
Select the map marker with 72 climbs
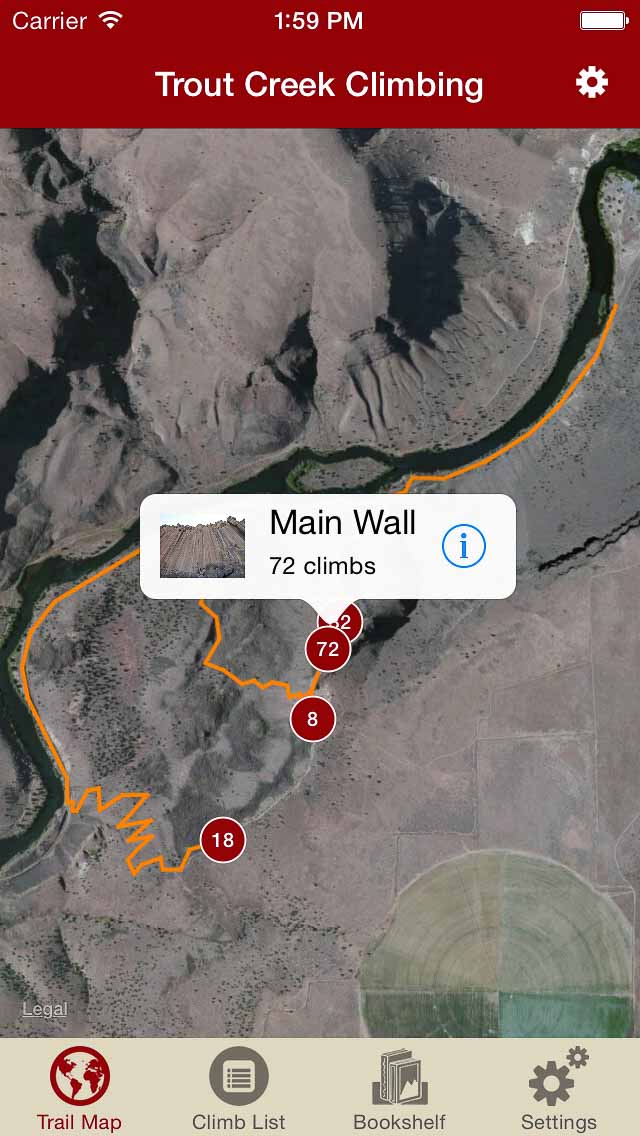[x=328, y=649]
